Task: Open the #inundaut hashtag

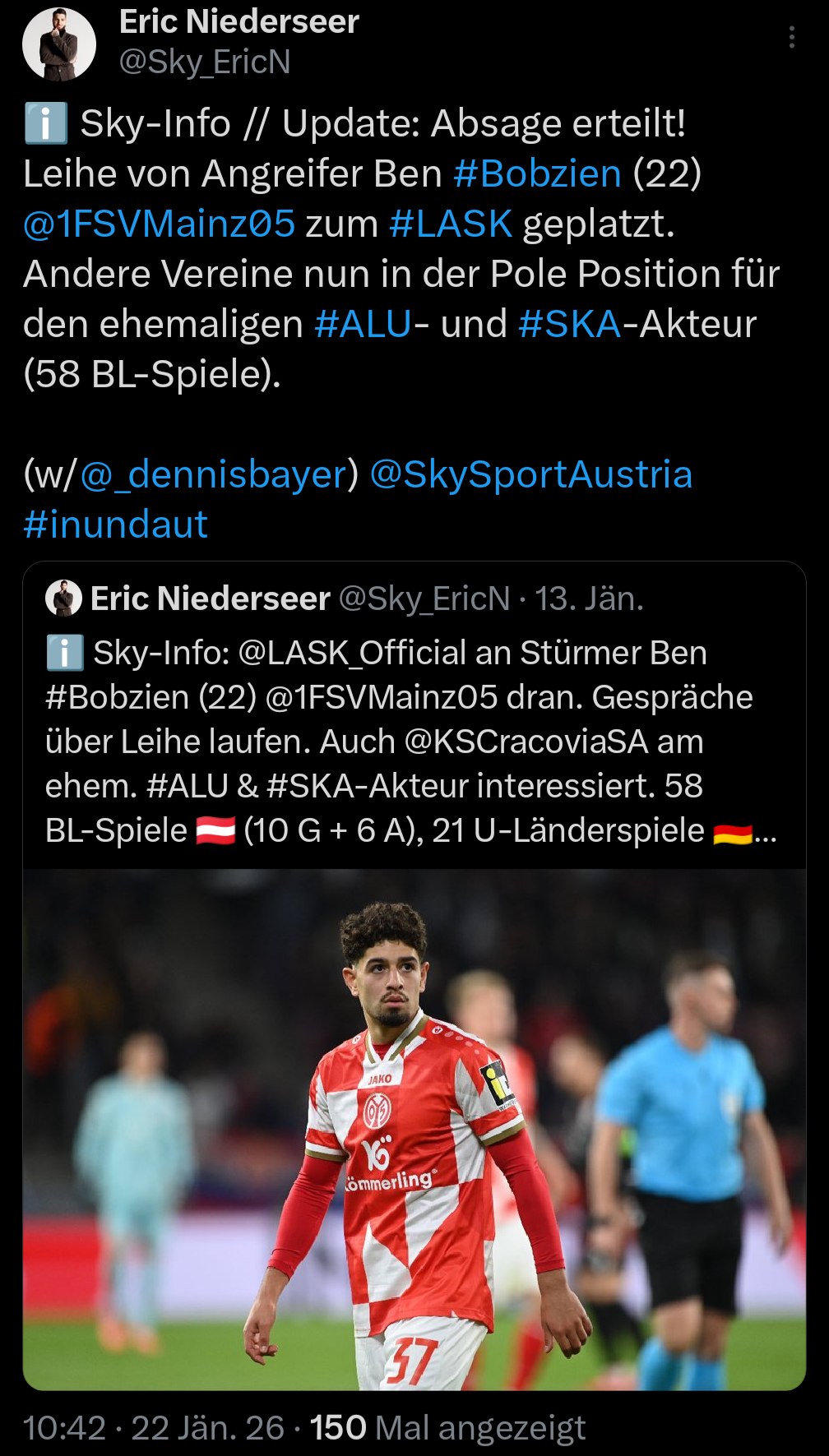Action: pyautogui.click(x=116, y=525)
